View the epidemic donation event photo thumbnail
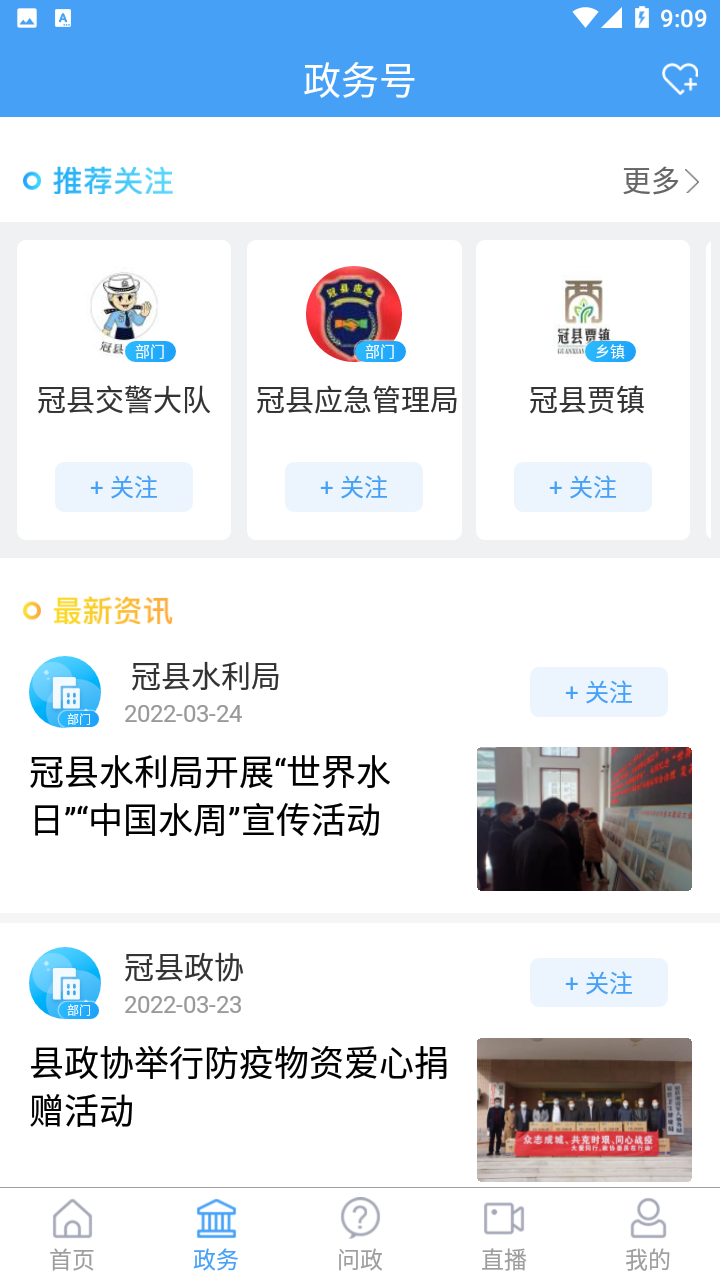Screen dimensions: 720x1280 pyautogui.click(x=584, y=1110)
